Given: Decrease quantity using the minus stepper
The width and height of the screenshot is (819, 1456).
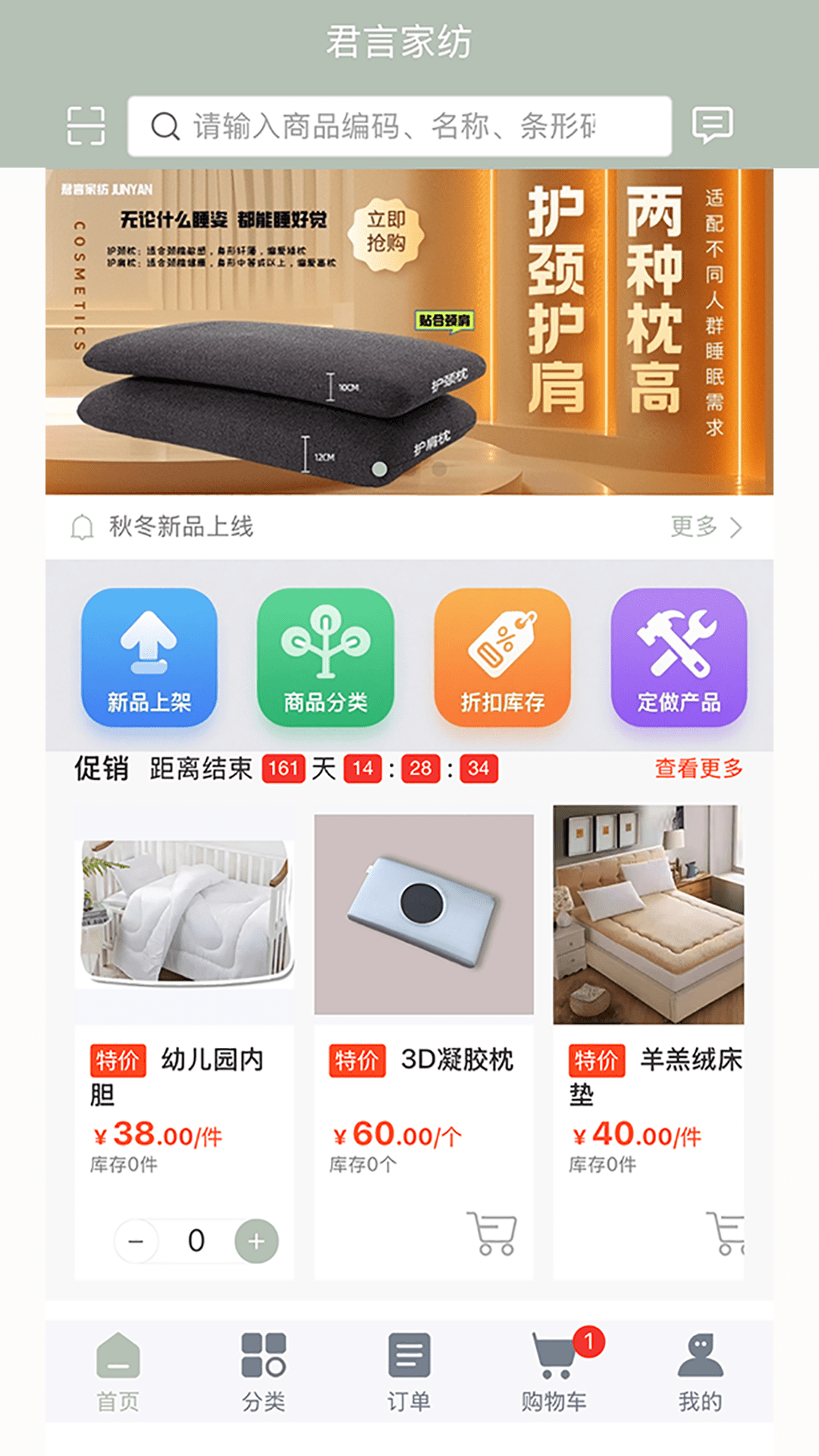Looking at the screenshot, I should click(x=135, y=1242).
